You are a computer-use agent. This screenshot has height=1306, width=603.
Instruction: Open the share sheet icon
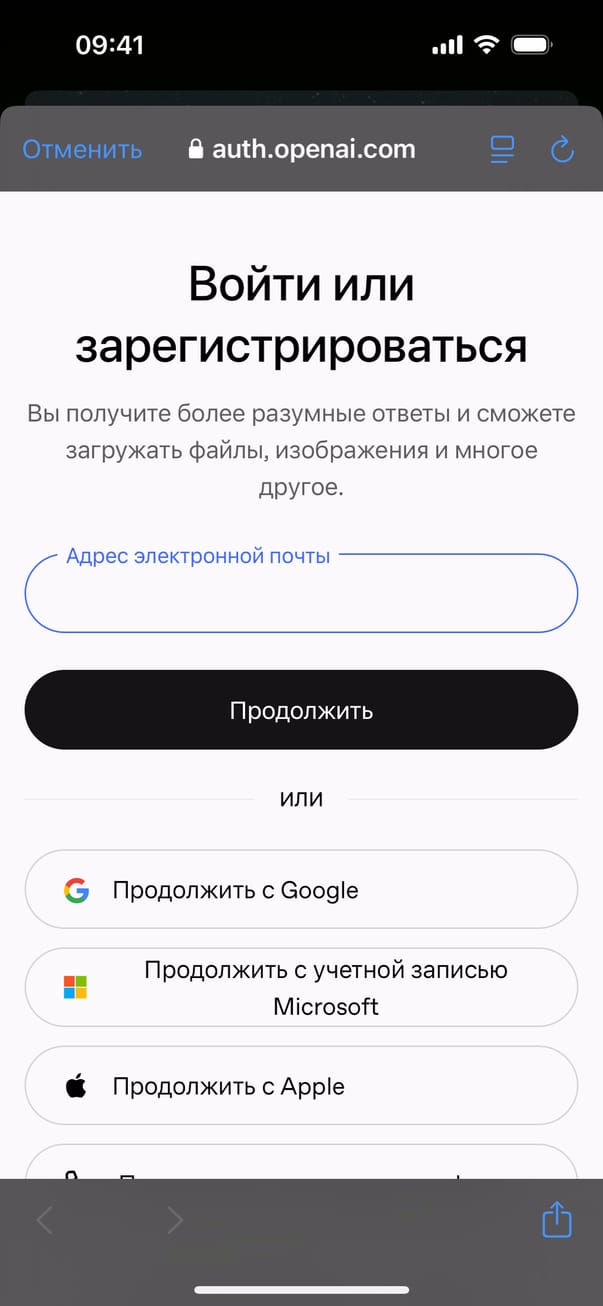point(556,1220)
